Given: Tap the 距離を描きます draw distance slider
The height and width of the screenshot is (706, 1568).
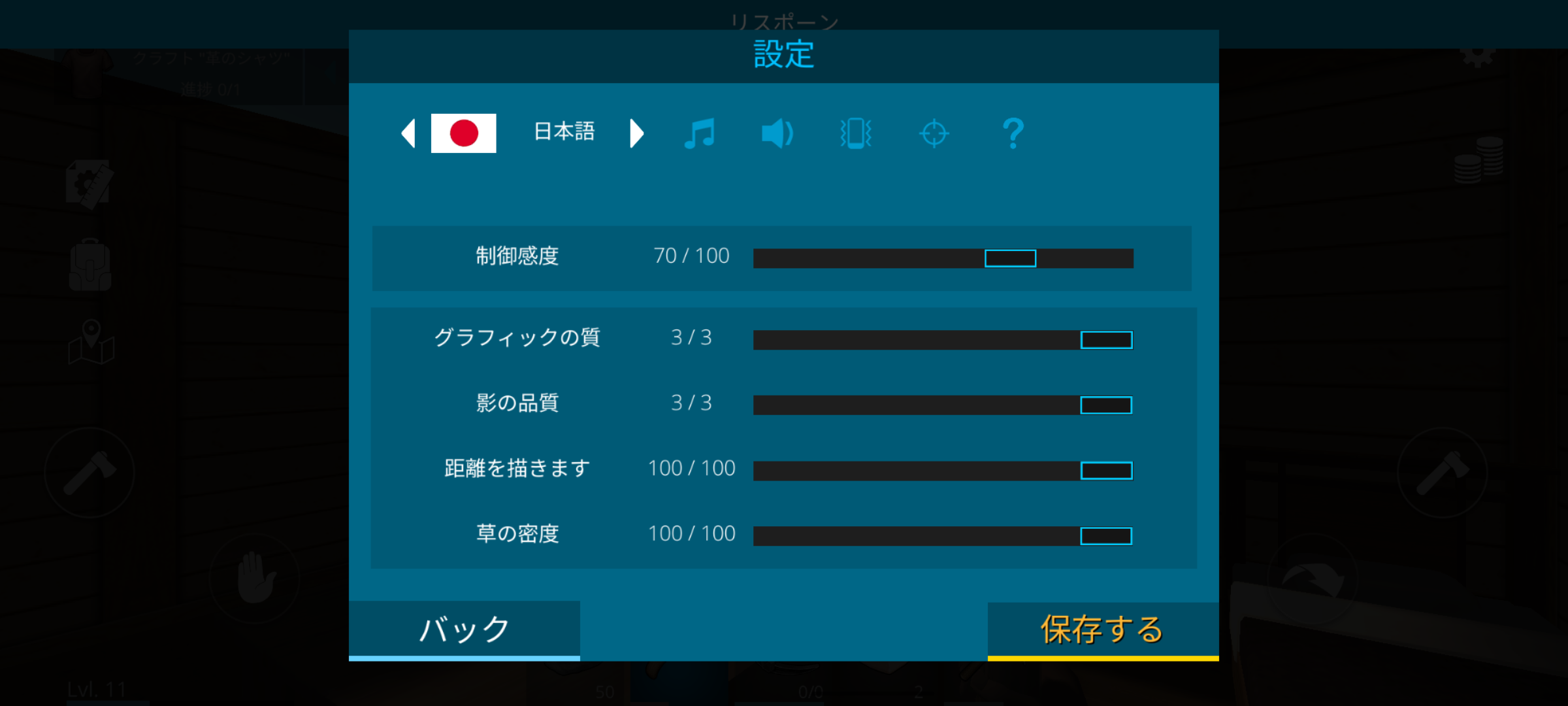Looking at the screenshot, I should pyautogui.click(x=943, y=471).
